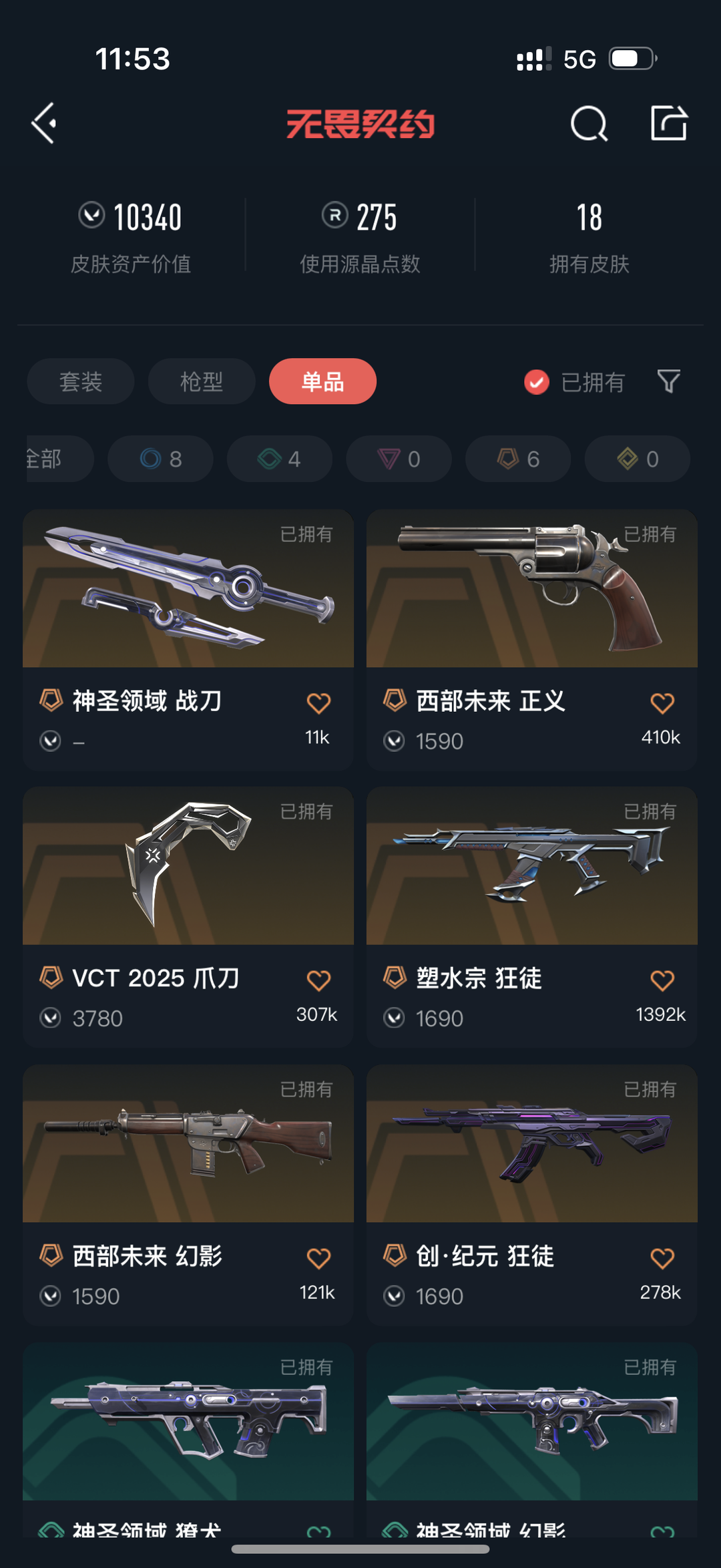Viewport: 721px width, 1568px height.
Task: Go back using the top-left arrow
Action: coord(44,124)
